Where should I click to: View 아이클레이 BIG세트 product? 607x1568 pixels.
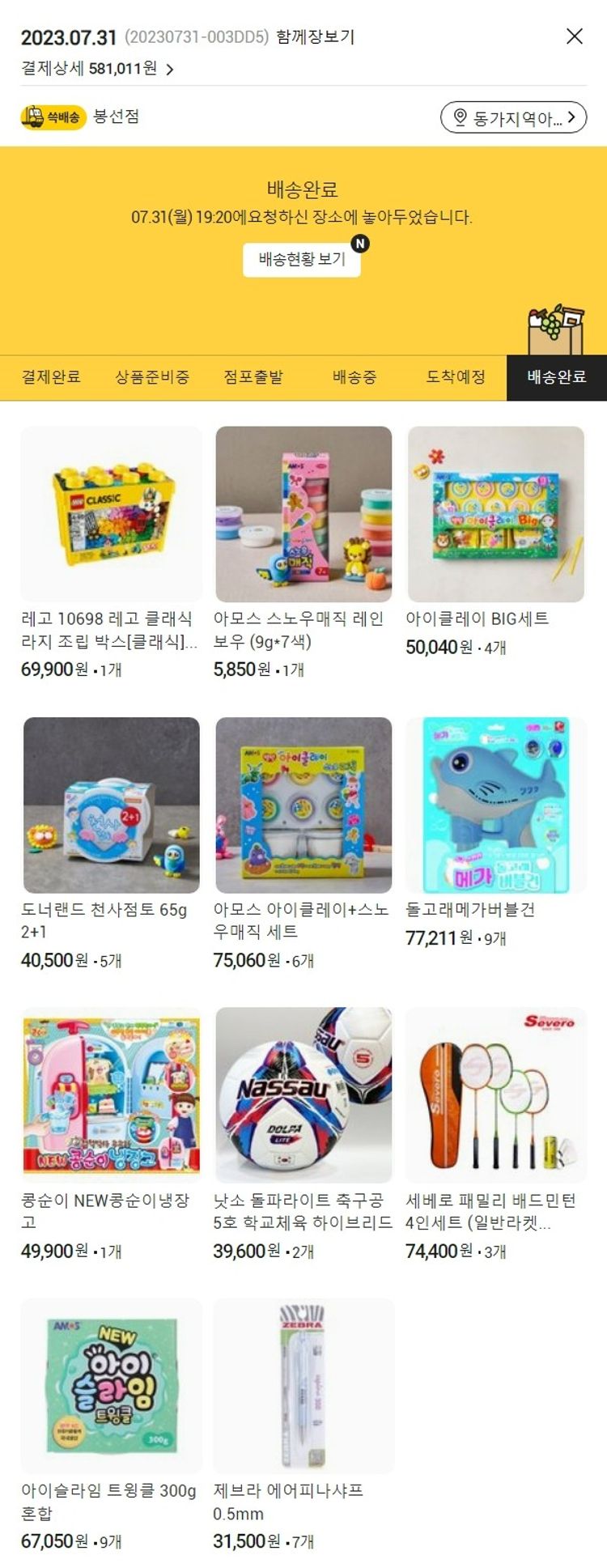[x=495, y=515]
